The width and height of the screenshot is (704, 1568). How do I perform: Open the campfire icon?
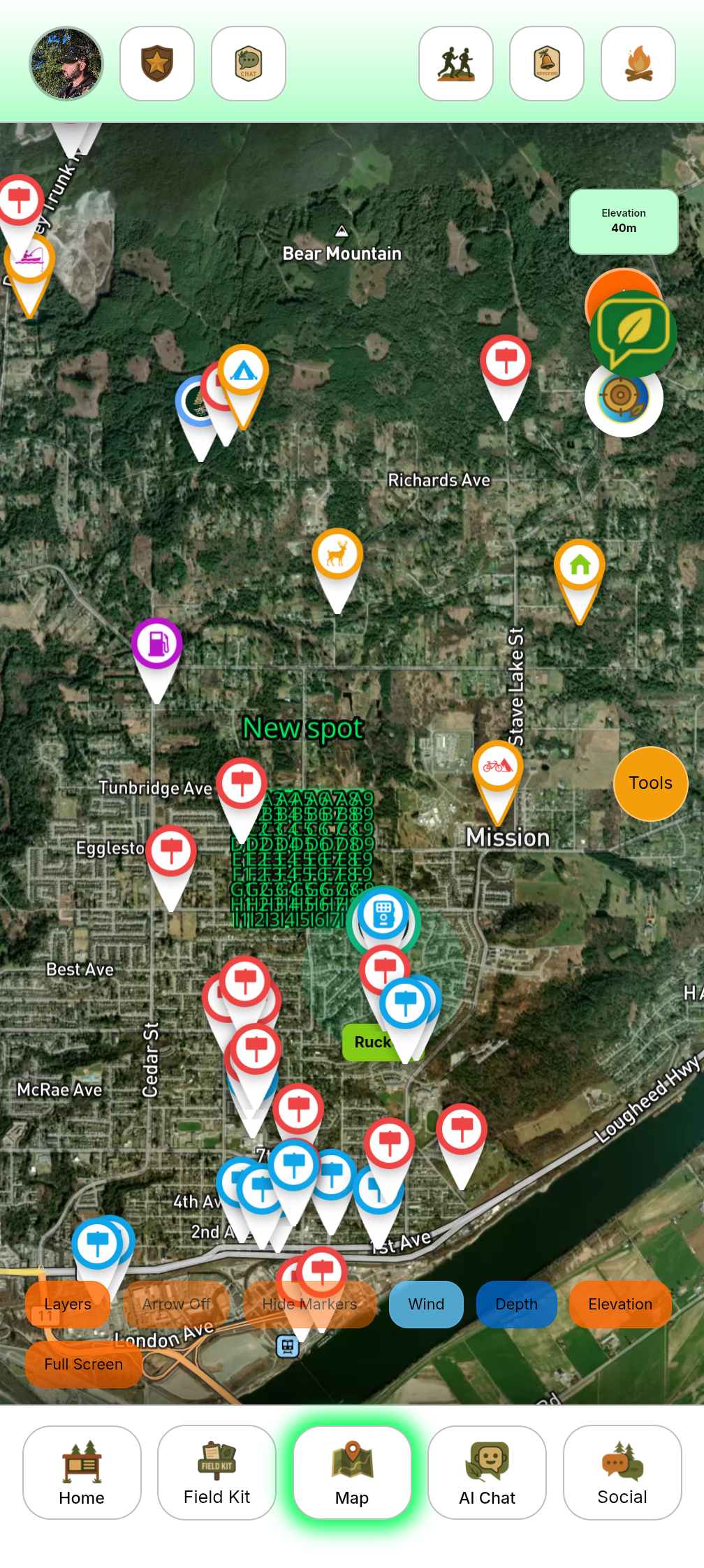pyautogui.click(x=638, y=64)
